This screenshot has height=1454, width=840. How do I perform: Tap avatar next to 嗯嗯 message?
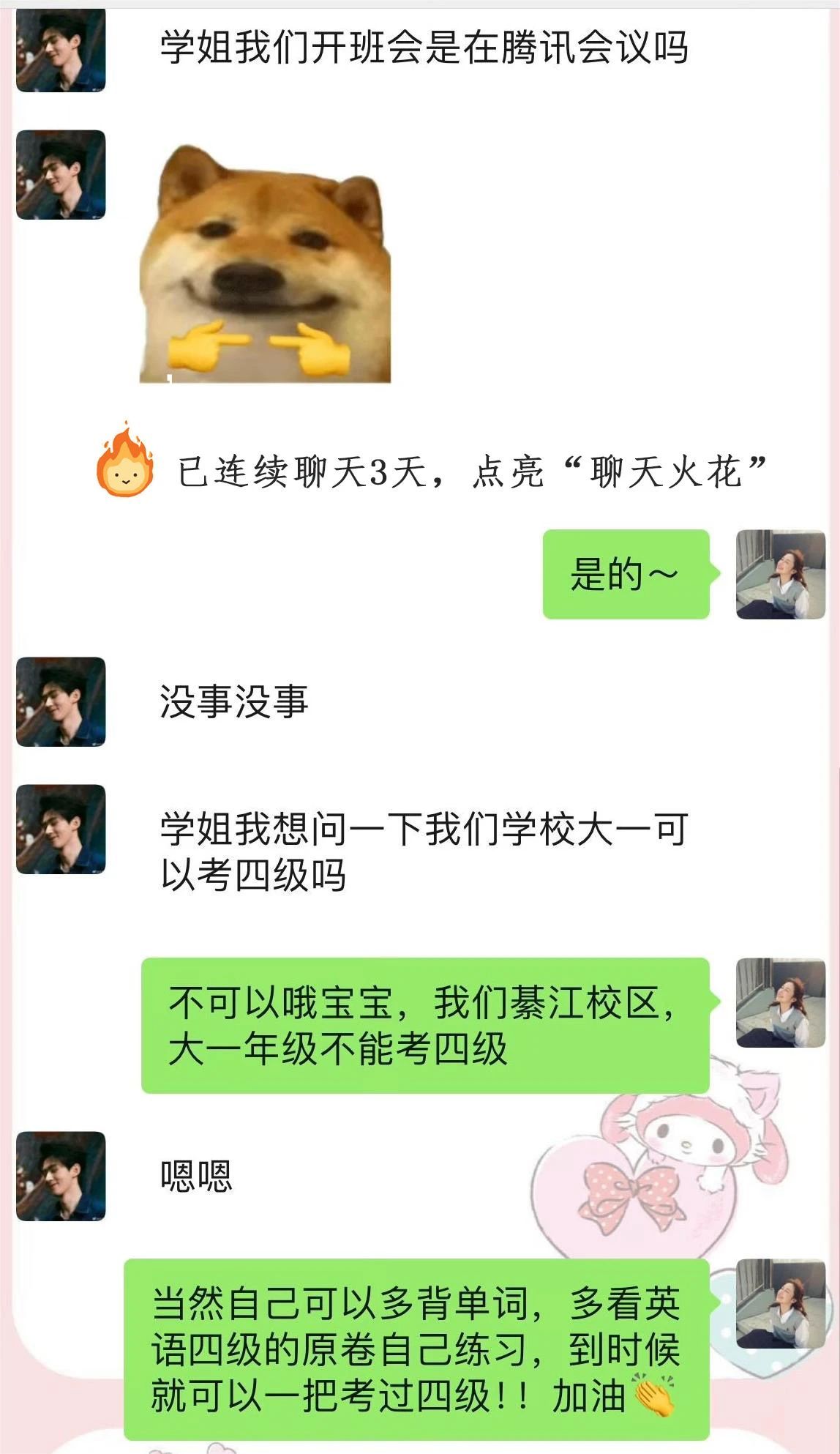click(61, 1176)
